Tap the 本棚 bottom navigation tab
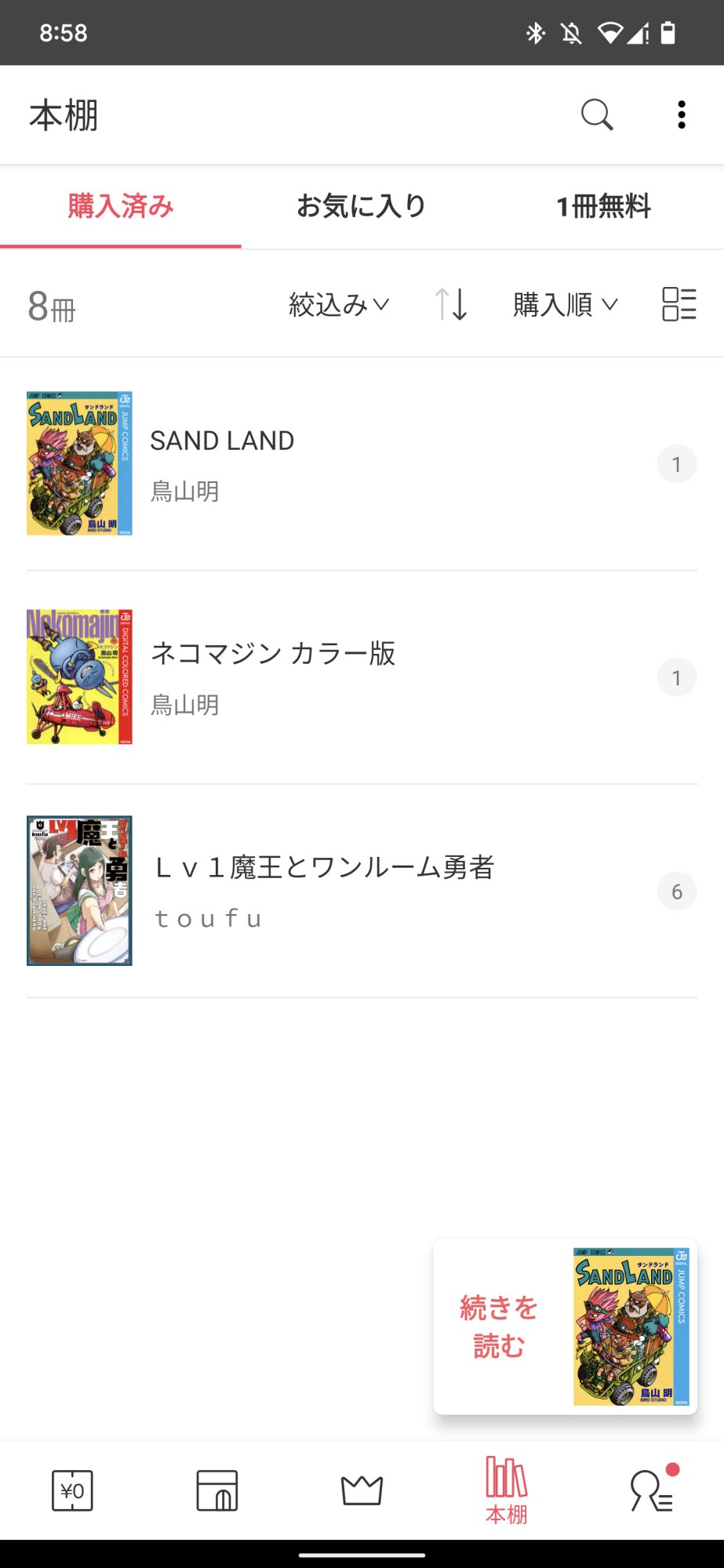This screenshot has width=724, height=1568. click(506, 1490)
